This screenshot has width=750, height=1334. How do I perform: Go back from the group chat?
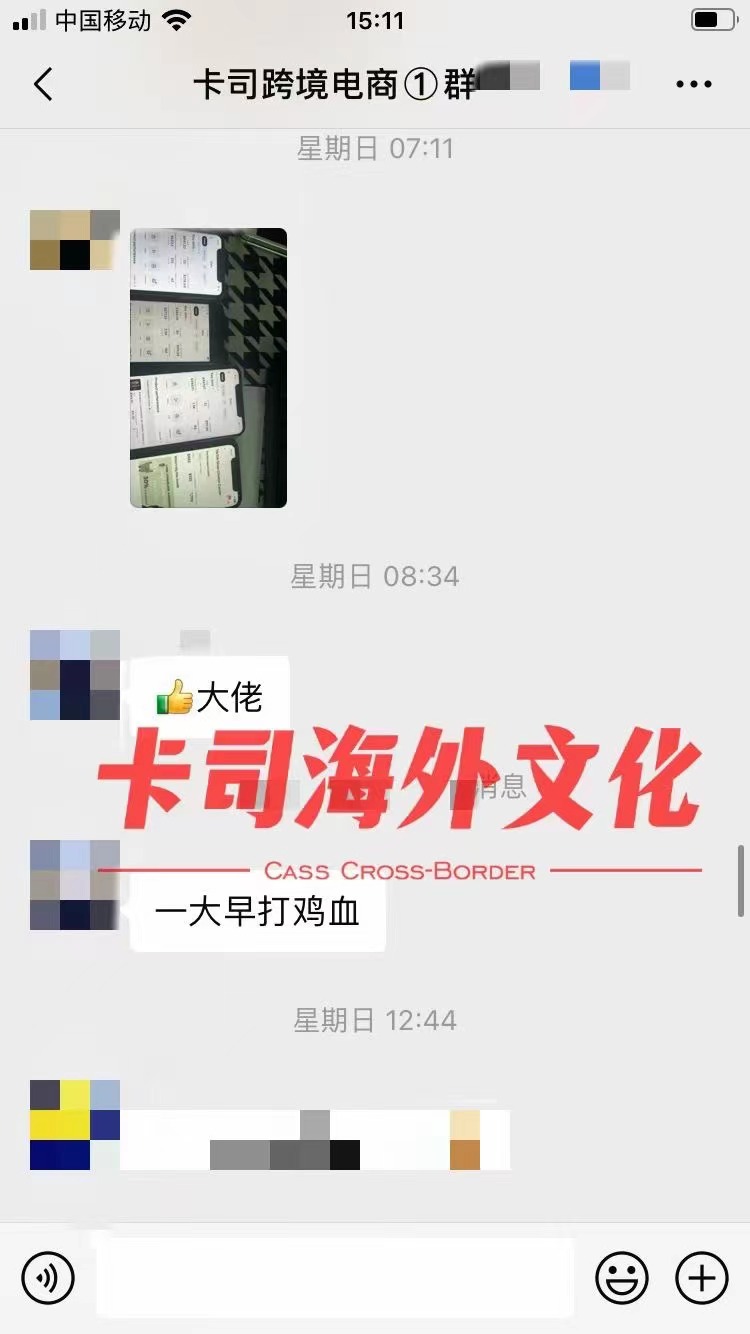(x=43, y=84)
